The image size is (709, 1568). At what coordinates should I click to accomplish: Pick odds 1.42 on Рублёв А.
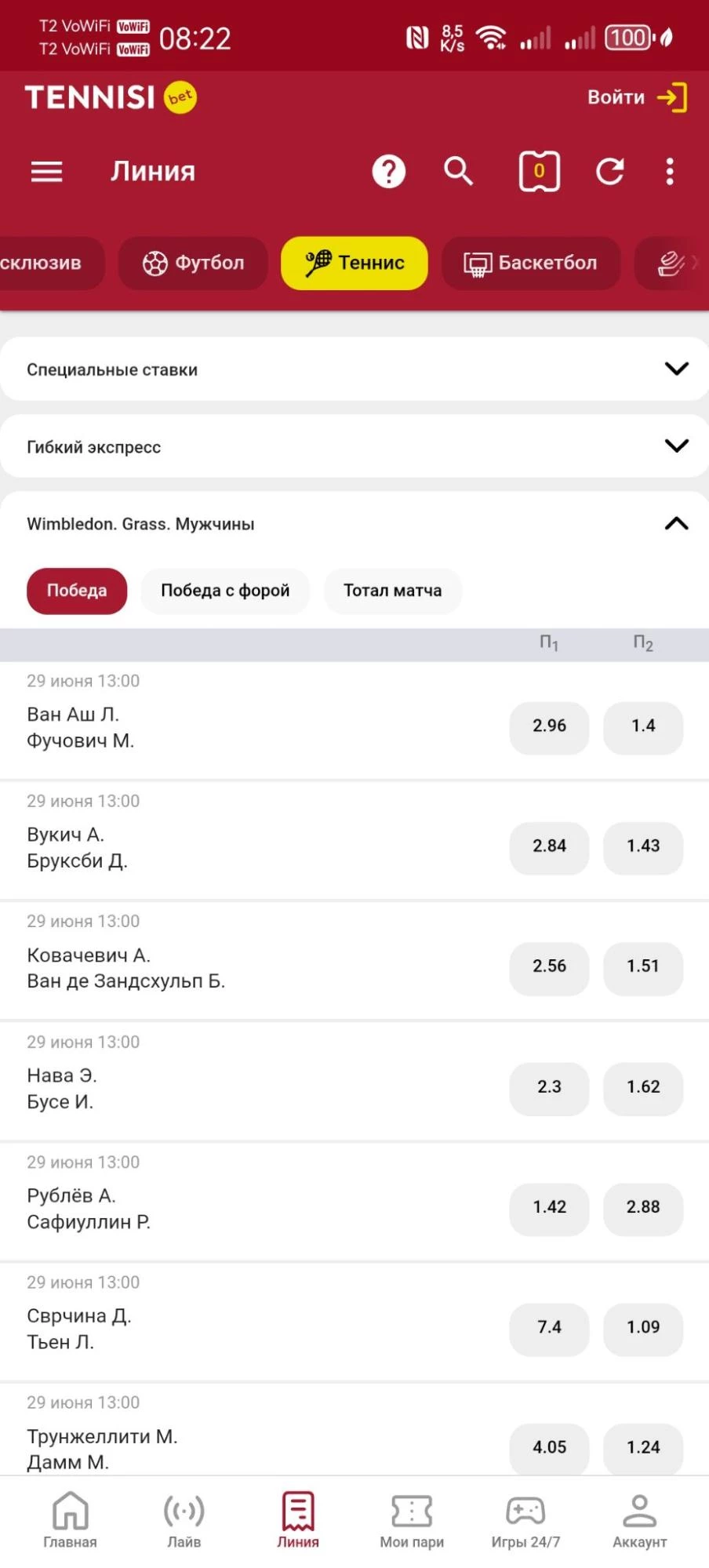coord(549,1207)
